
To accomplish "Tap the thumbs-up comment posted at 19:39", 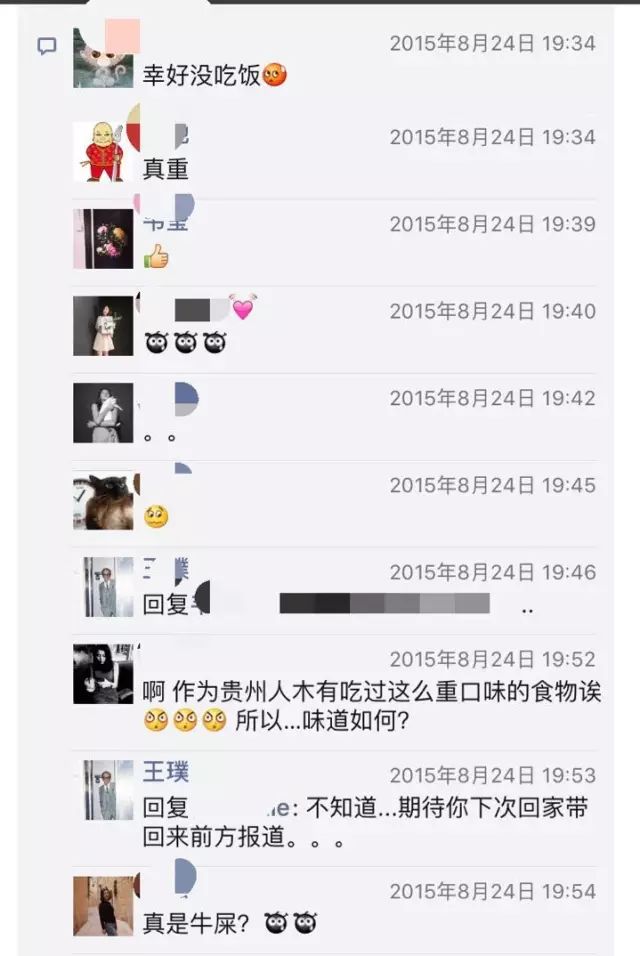I will pyautogui.click(x=156, y=257).
